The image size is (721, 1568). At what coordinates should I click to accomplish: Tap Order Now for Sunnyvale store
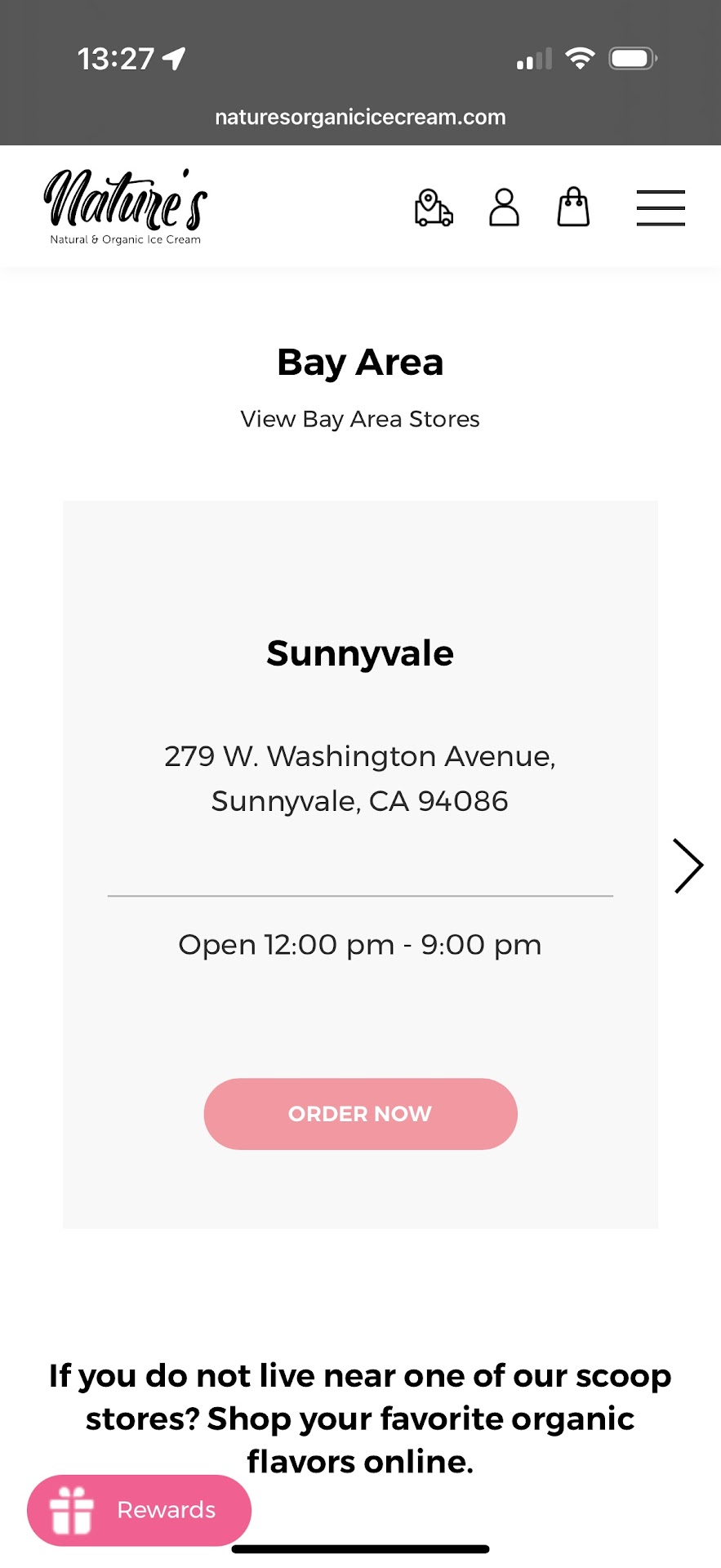coord(360,1114)
